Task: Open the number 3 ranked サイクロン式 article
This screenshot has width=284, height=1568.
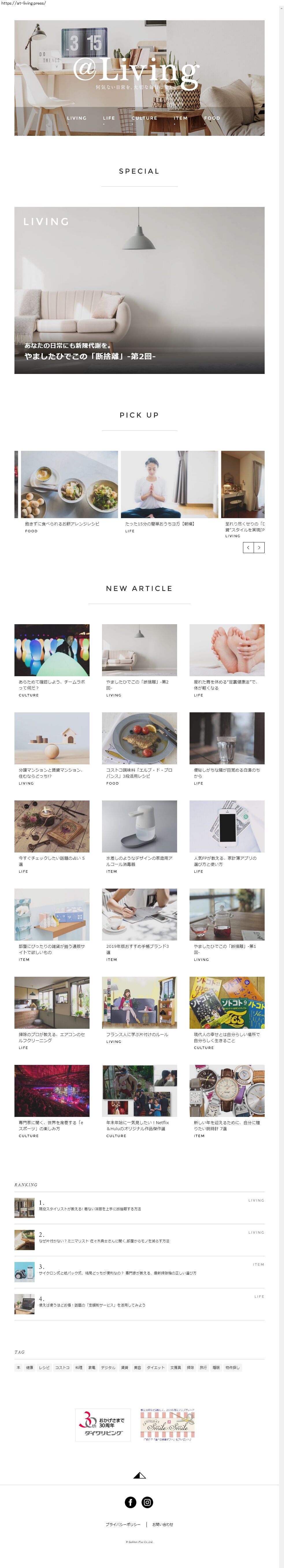Action: click(x=117, y=1273)
